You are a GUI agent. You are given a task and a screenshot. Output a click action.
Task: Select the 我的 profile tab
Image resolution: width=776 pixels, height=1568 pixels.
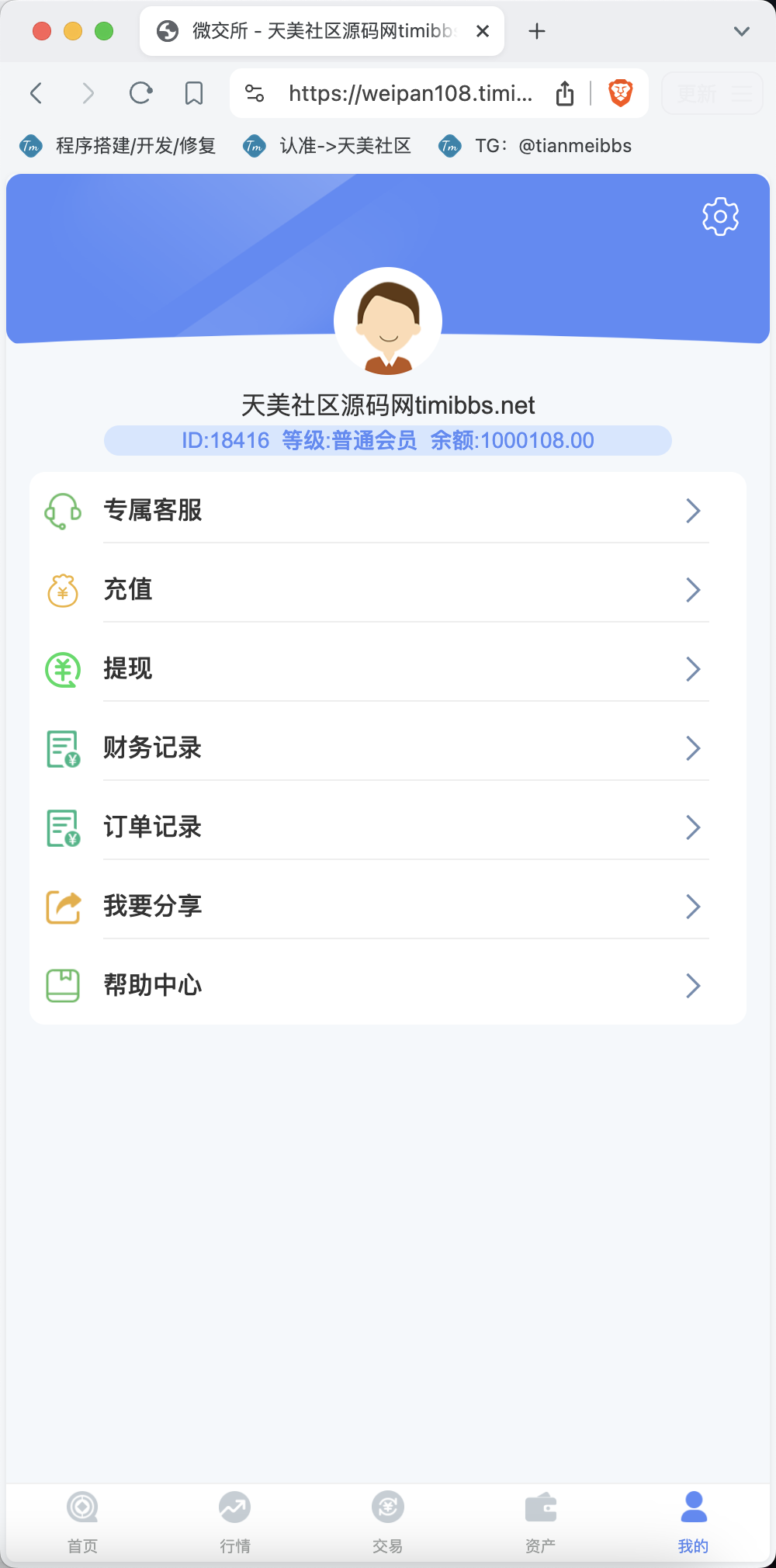coord(693,1522)
